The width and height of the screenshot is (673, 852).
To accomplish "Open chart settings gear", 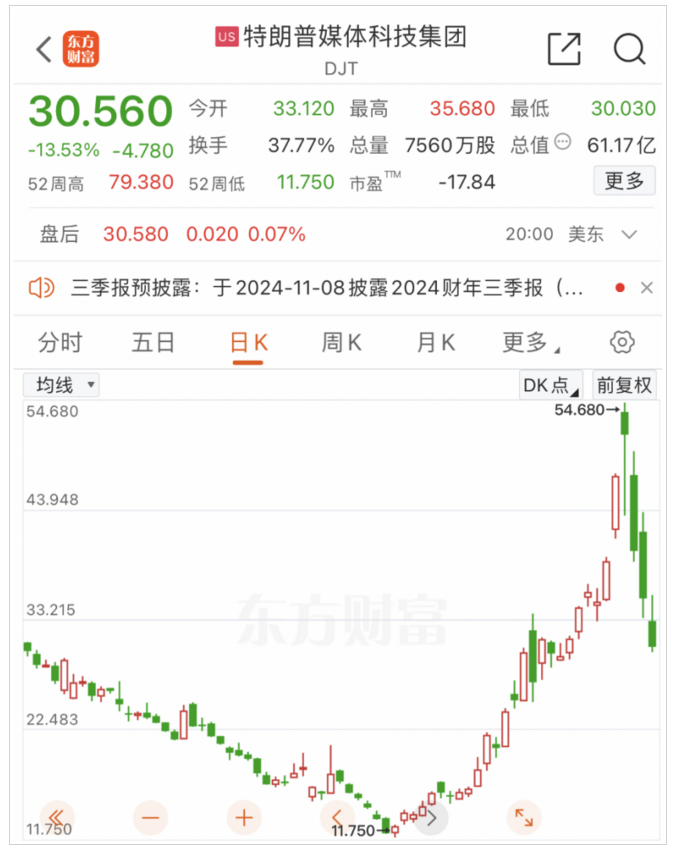I will tap(622, 343).
